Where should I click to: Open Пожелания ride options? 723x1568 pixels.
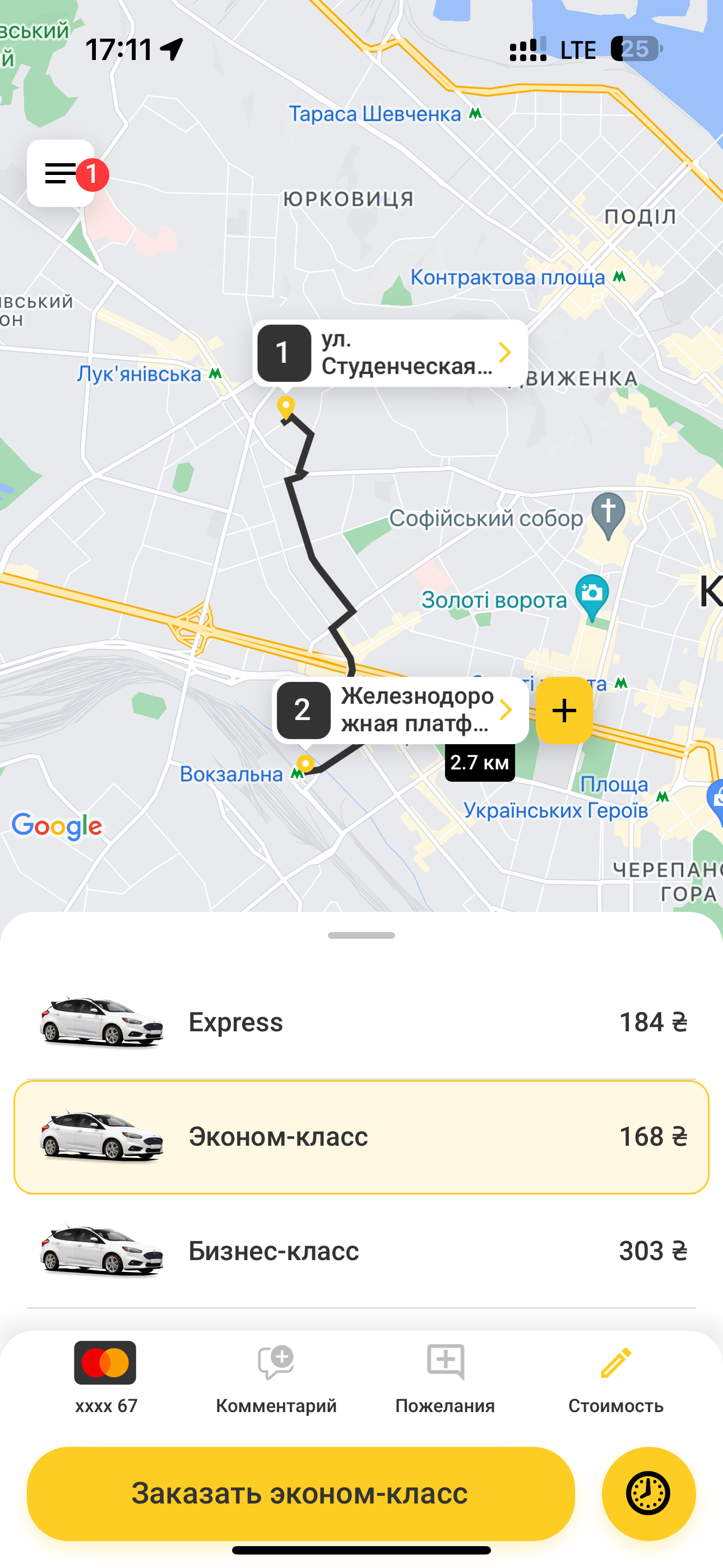(445, 1377)
